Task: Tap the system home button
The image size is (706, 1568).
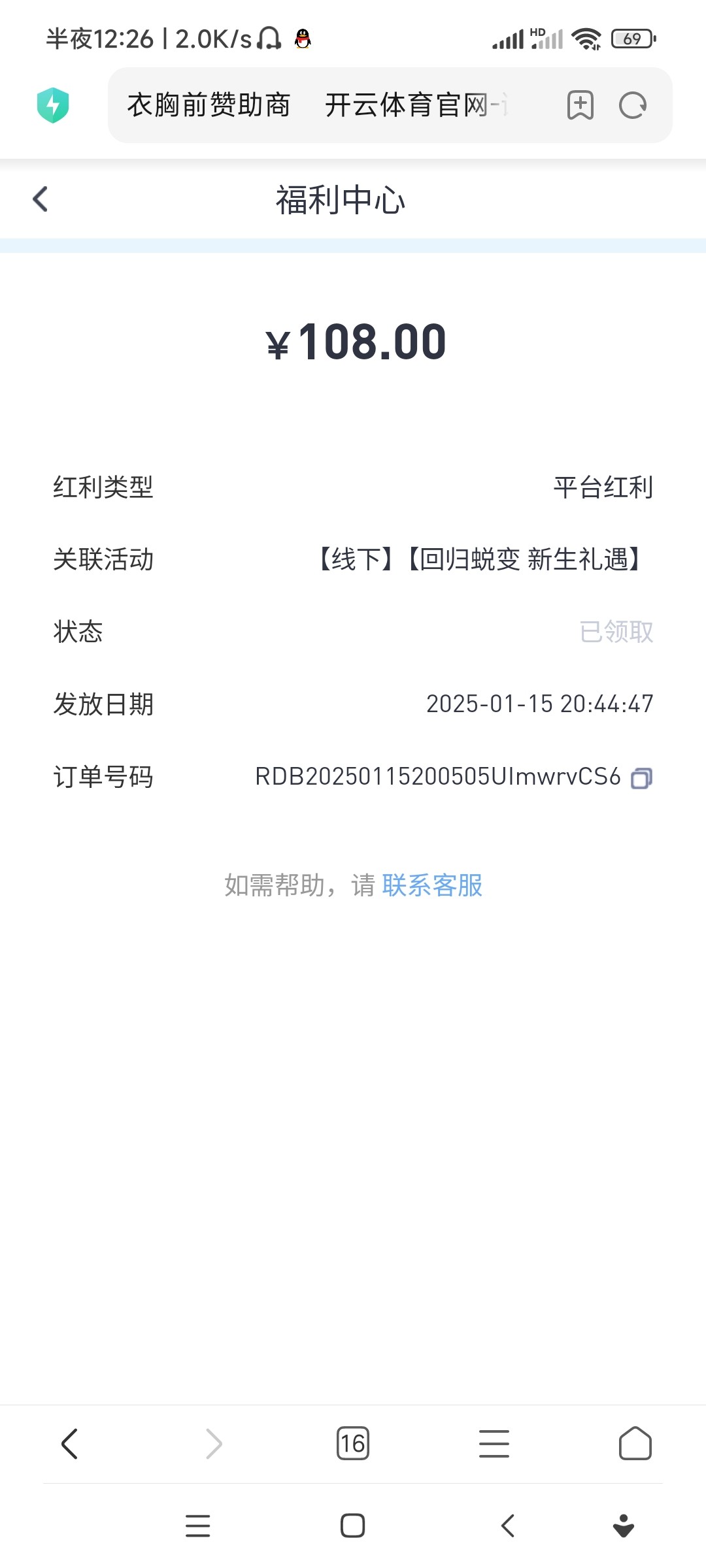Action: (352, 1526)
